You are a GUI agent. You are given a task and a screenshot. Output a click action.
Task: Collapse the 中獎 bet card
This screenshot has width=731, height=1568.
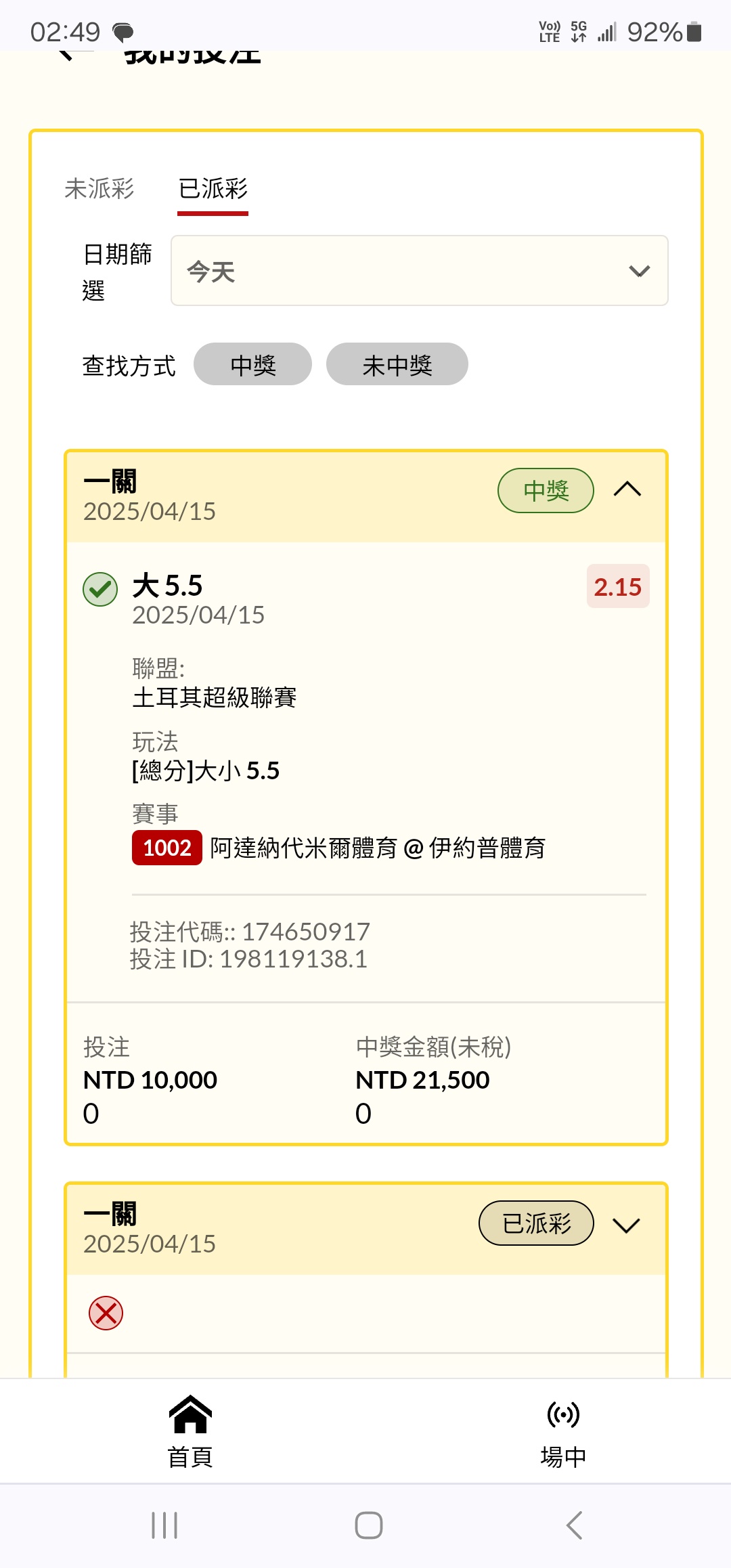point(627,489)
